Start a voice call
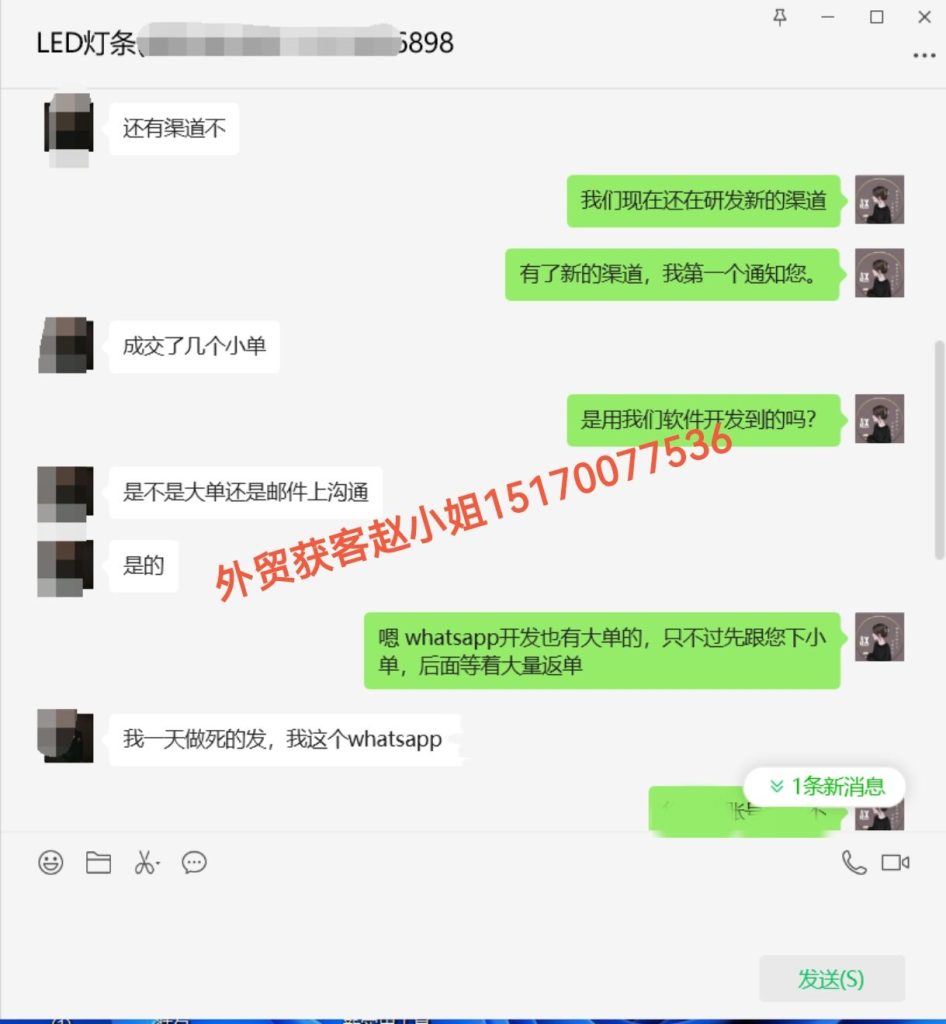This screenshot has width=946, height=1024. pyautogui.click(x=853, y=862)
